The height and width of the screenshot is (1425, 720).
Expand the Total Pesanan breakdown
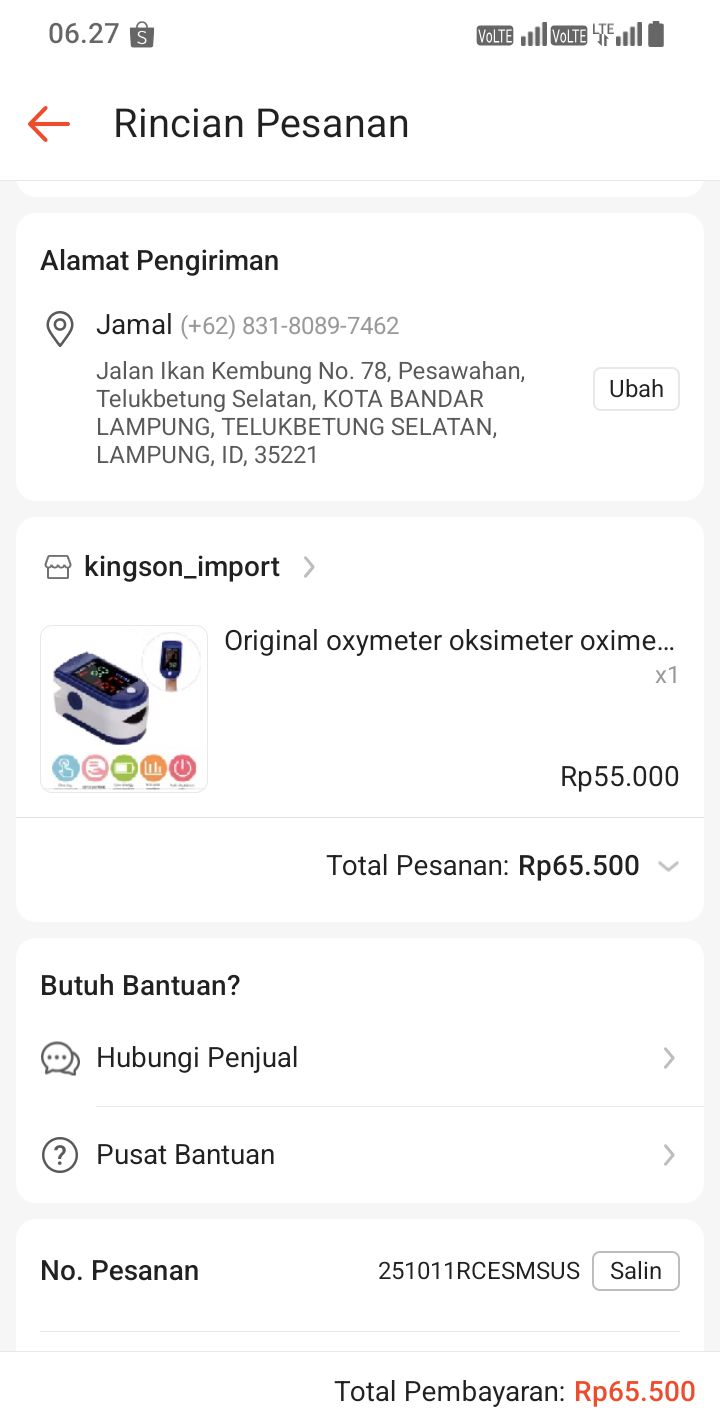(x=668, y=866)
